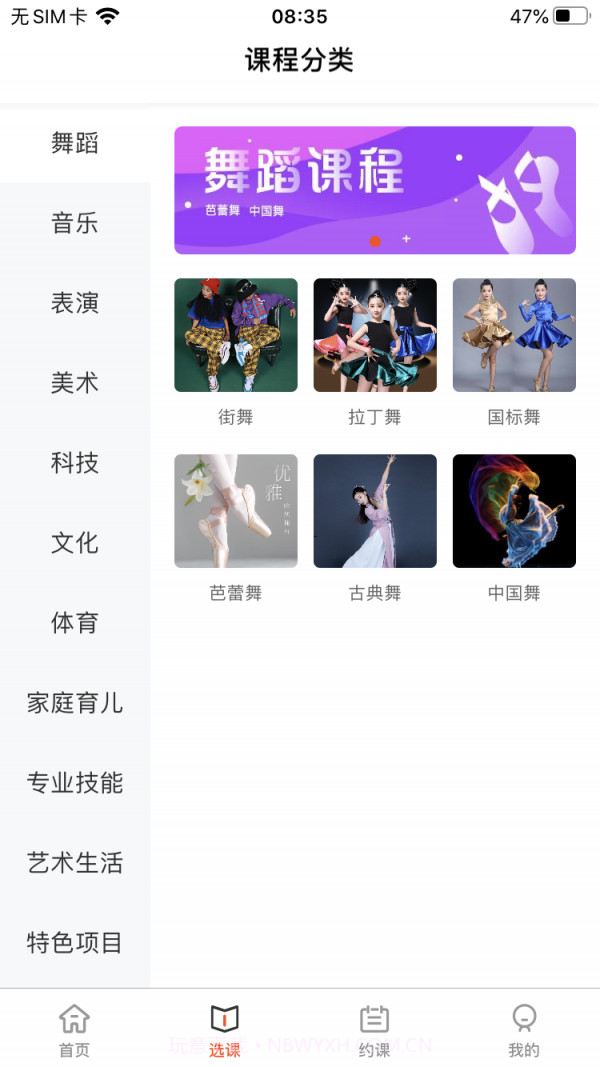The height and width of the screenshot is (1067, 600).
Task: Open the 我的 tab
Action: click(x=524, y=1030)
